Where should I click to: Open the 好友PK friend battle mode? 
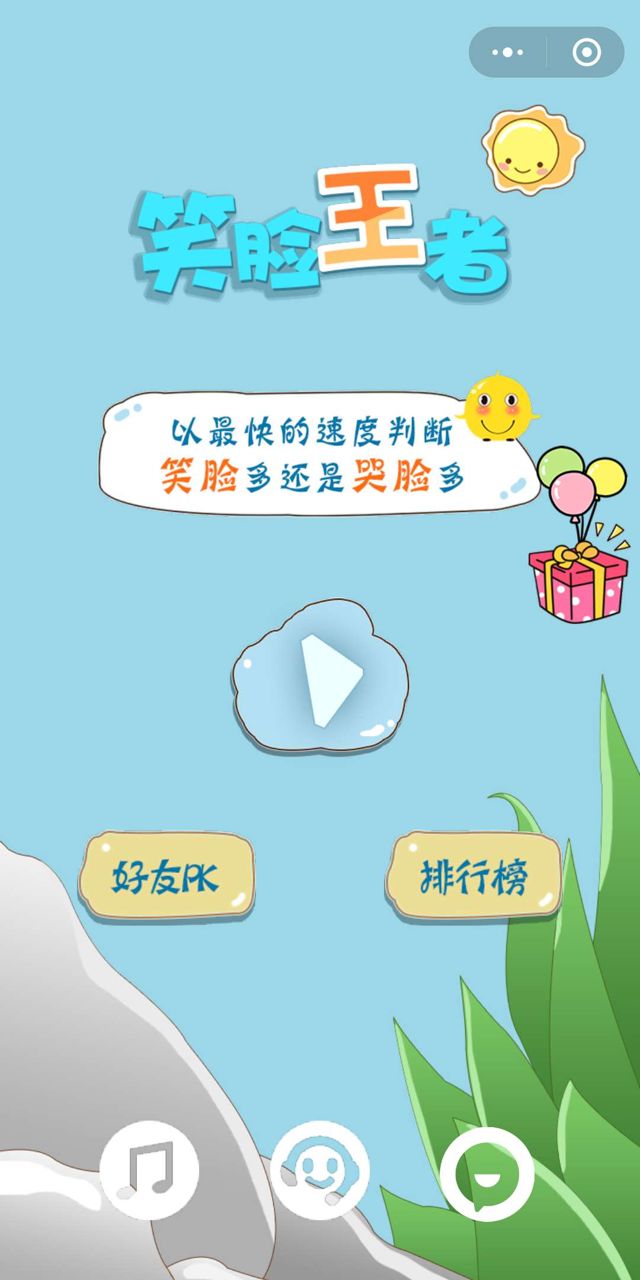click(x=166, y=877)
